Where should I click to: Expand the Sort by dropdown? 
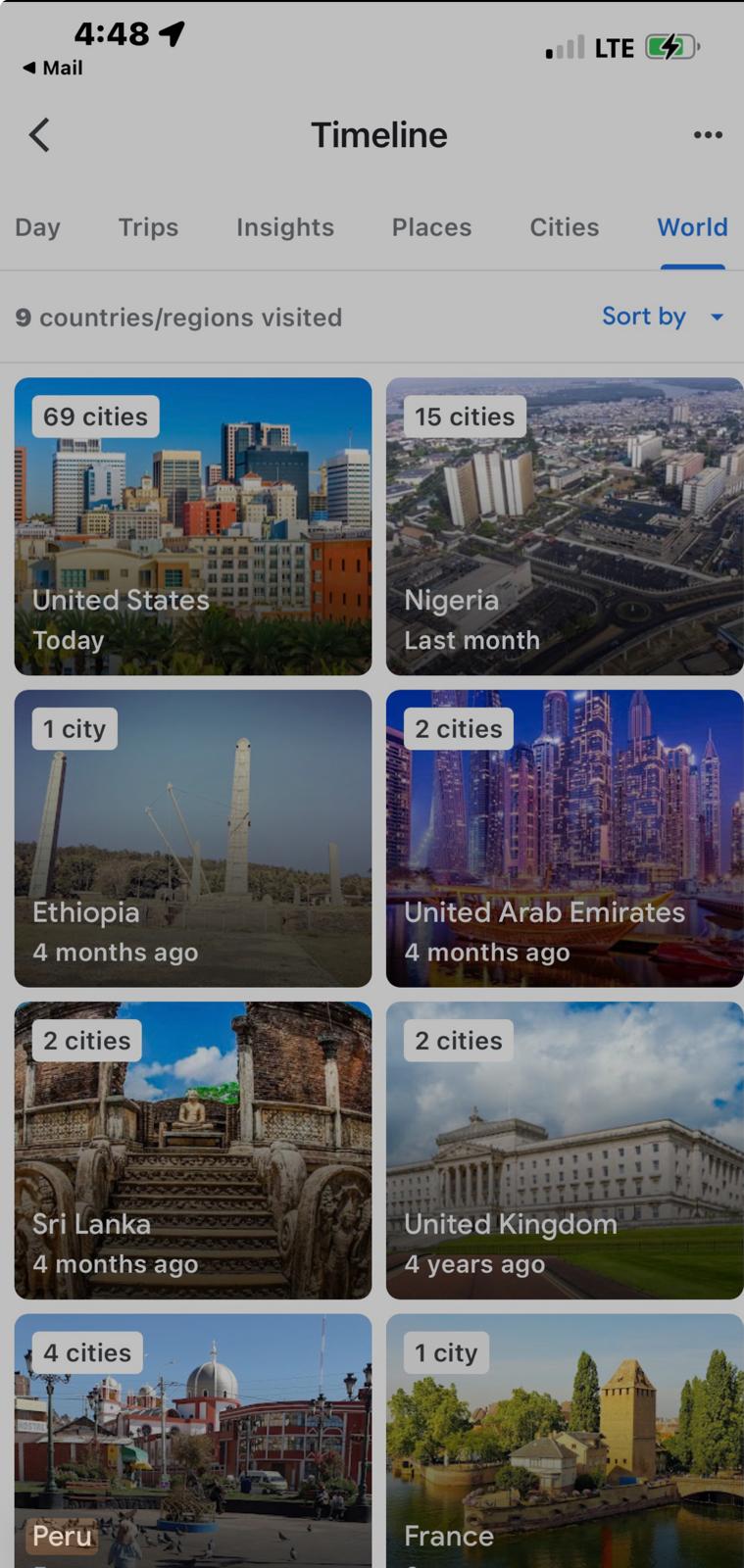[662, 317]
